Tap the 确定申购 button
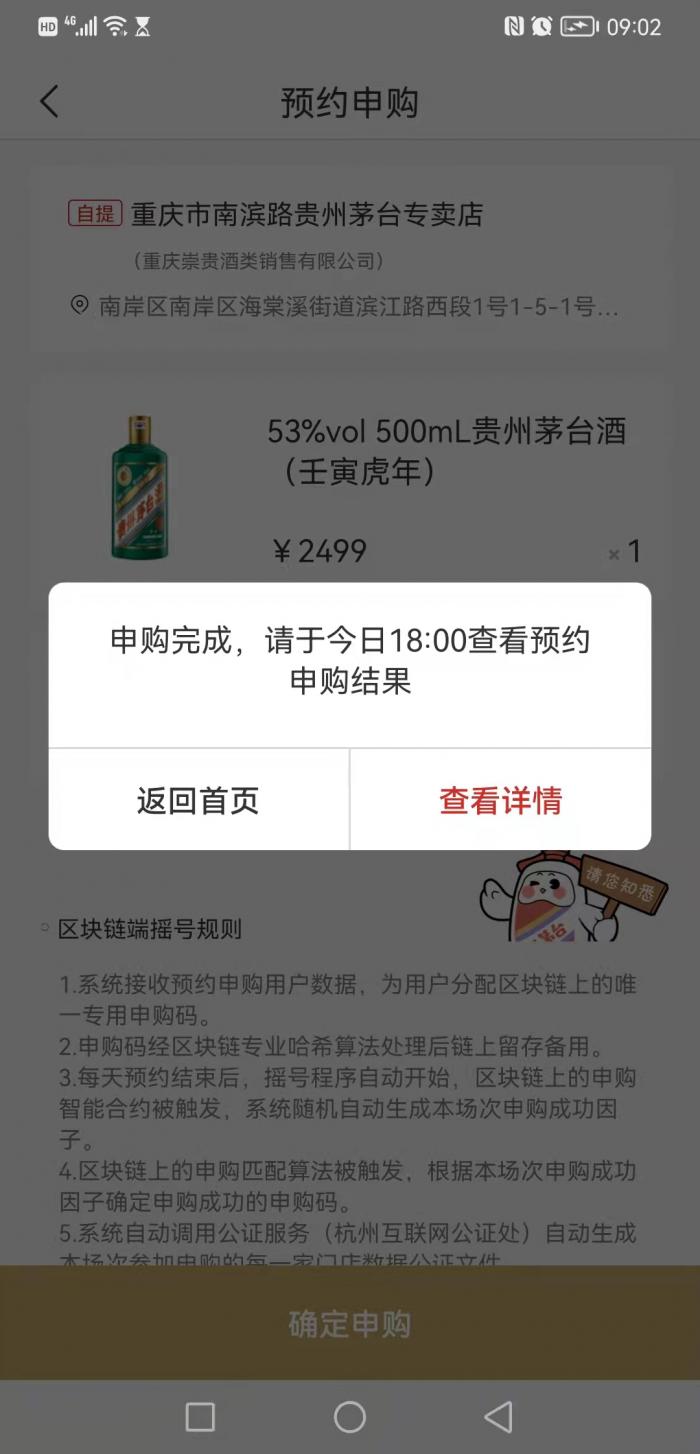 click(x=350, y=1323)
